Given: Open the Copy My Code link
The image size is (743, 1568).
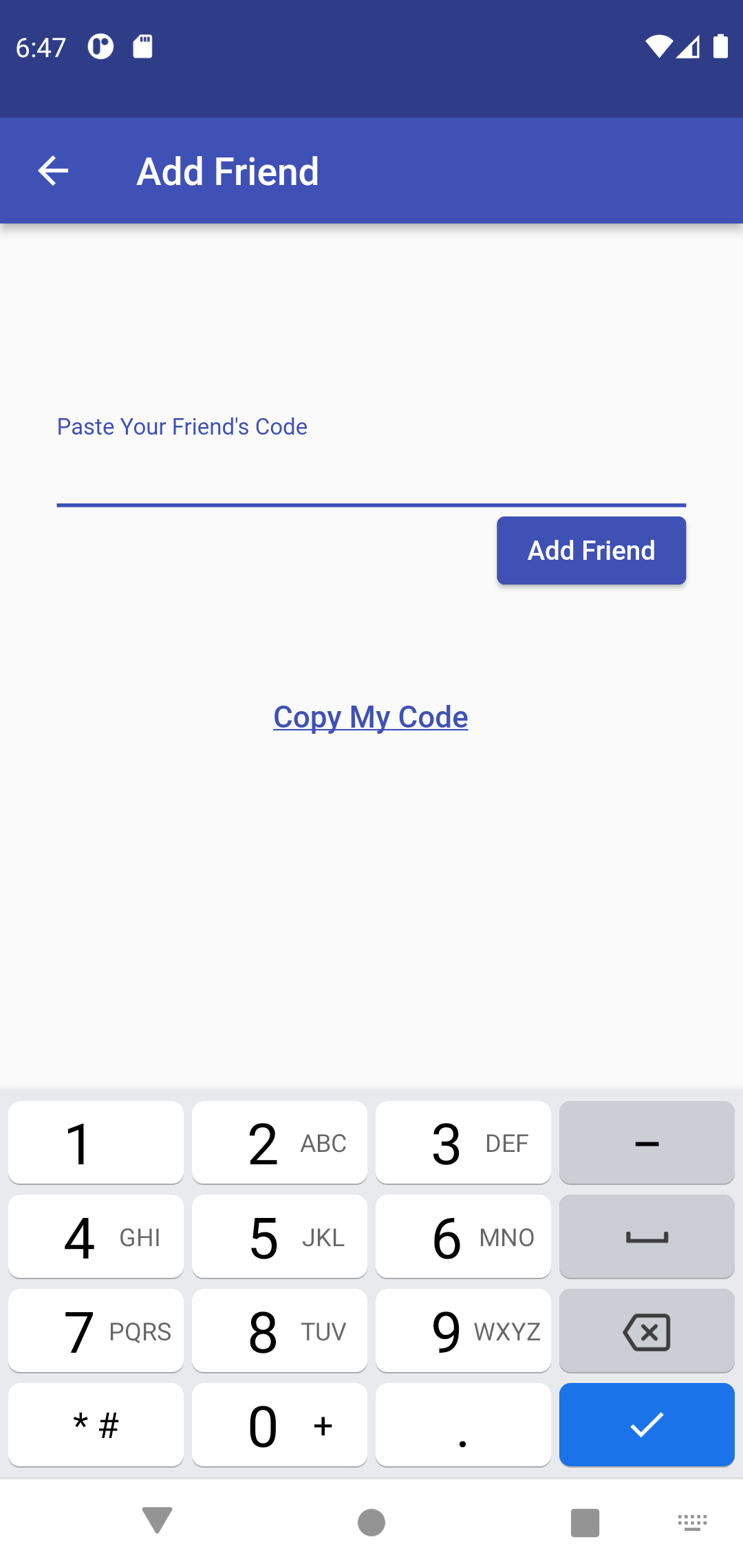Looking at the screenshot, I should [371, 717].
